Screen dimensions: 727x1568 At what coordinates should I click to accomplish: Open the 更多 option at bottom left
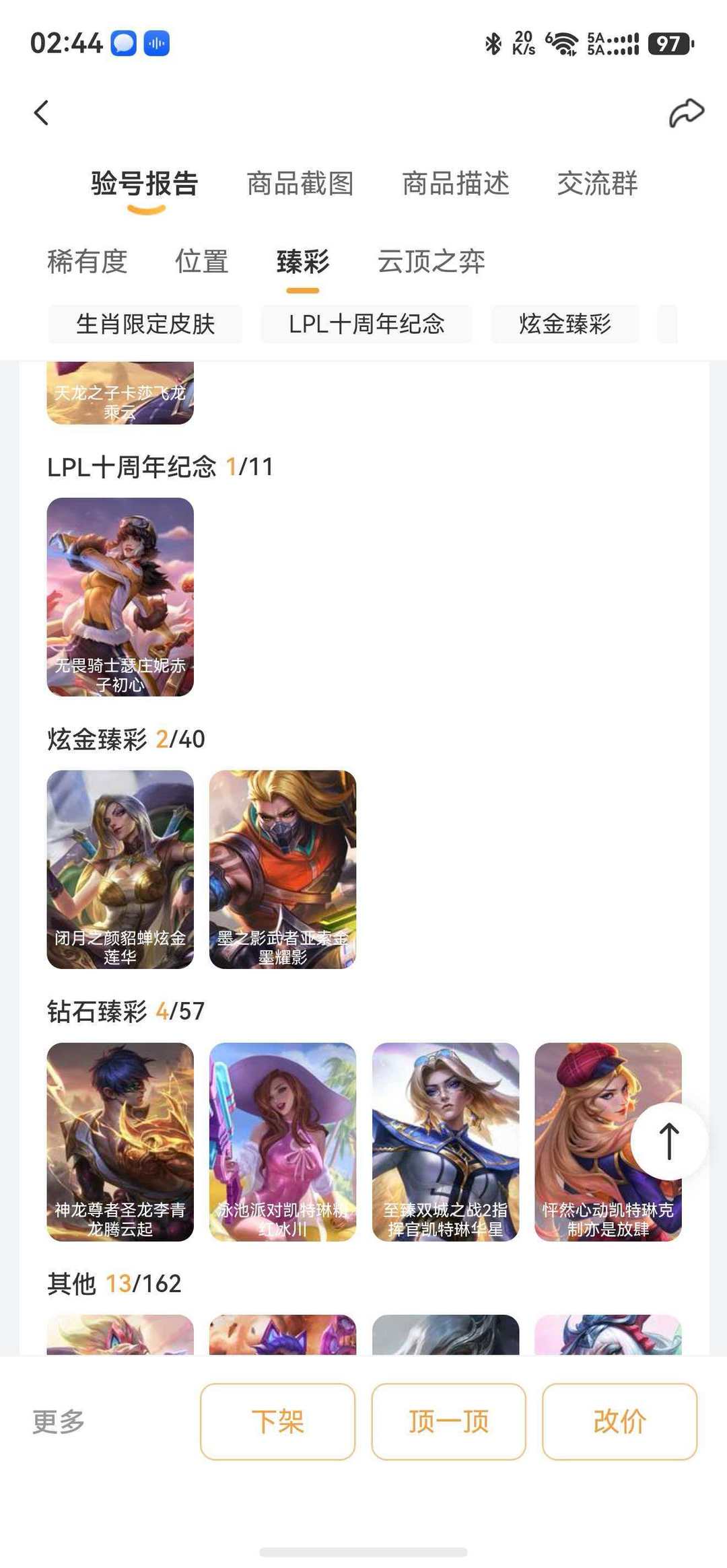coord(57,1421)
